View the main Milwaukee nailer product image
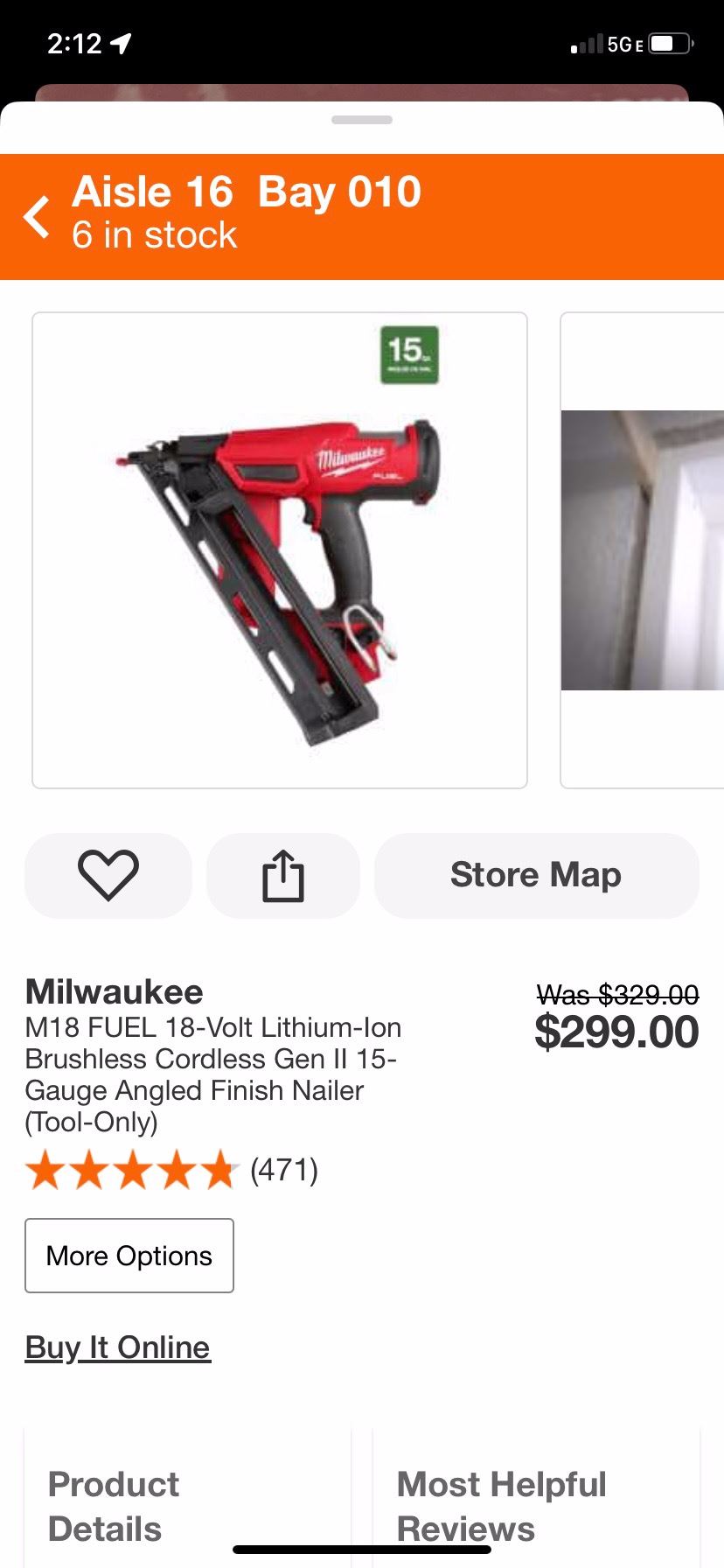Screen dimensions: 724x1568 point(280,550)
